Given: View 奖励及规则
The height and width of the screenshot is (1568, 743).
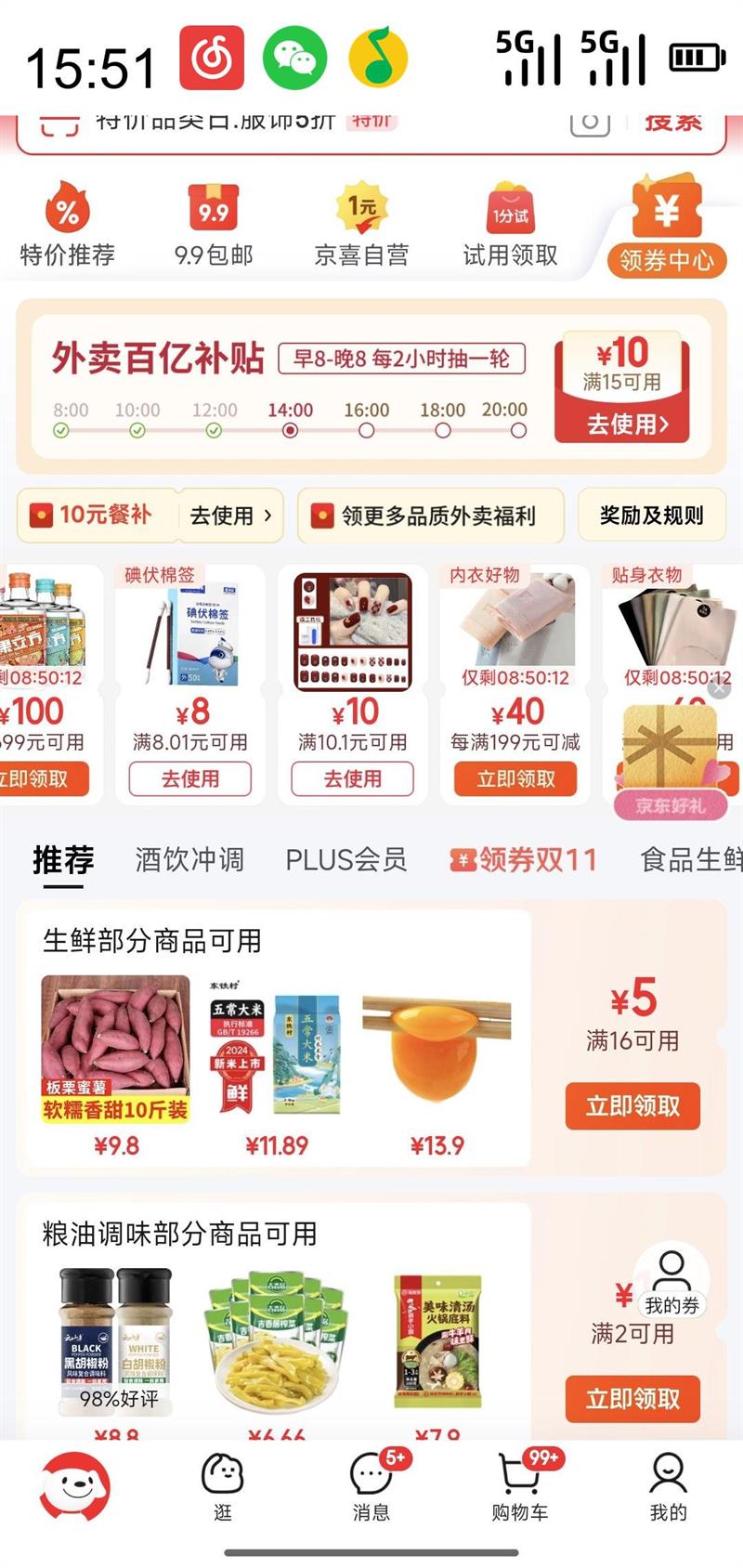Looking at the screenshot, I should click(651, 516).
